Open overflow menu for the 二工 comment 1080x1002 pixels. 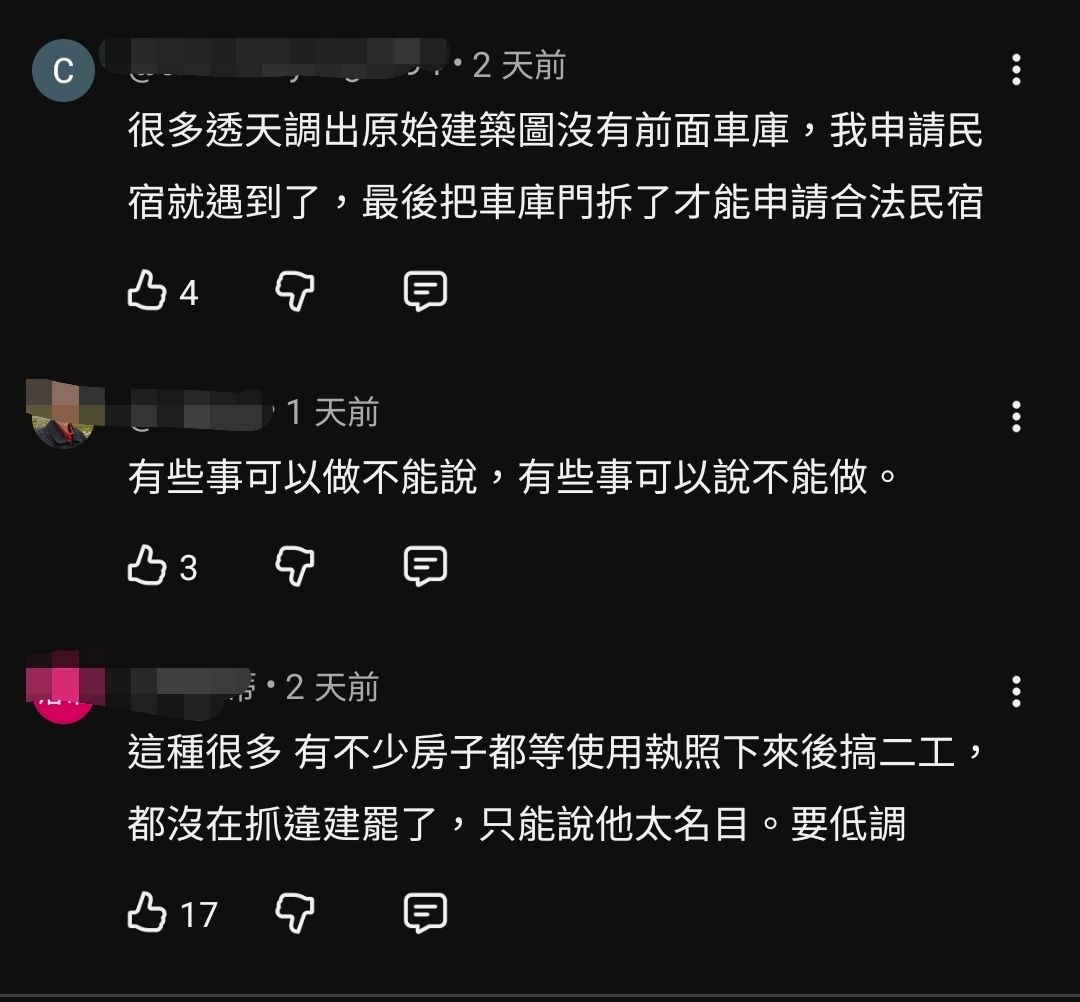(1016, 691)
